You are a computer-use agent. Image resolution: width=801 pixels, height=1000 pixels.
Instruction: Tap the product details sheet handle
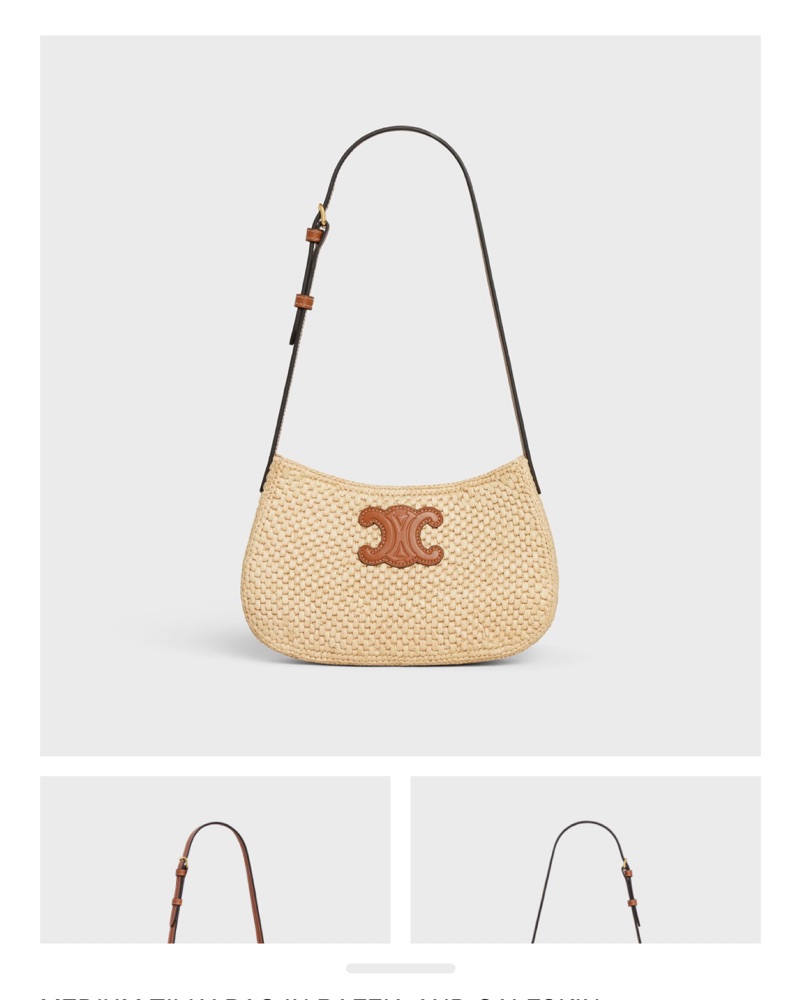click(400, 968)
